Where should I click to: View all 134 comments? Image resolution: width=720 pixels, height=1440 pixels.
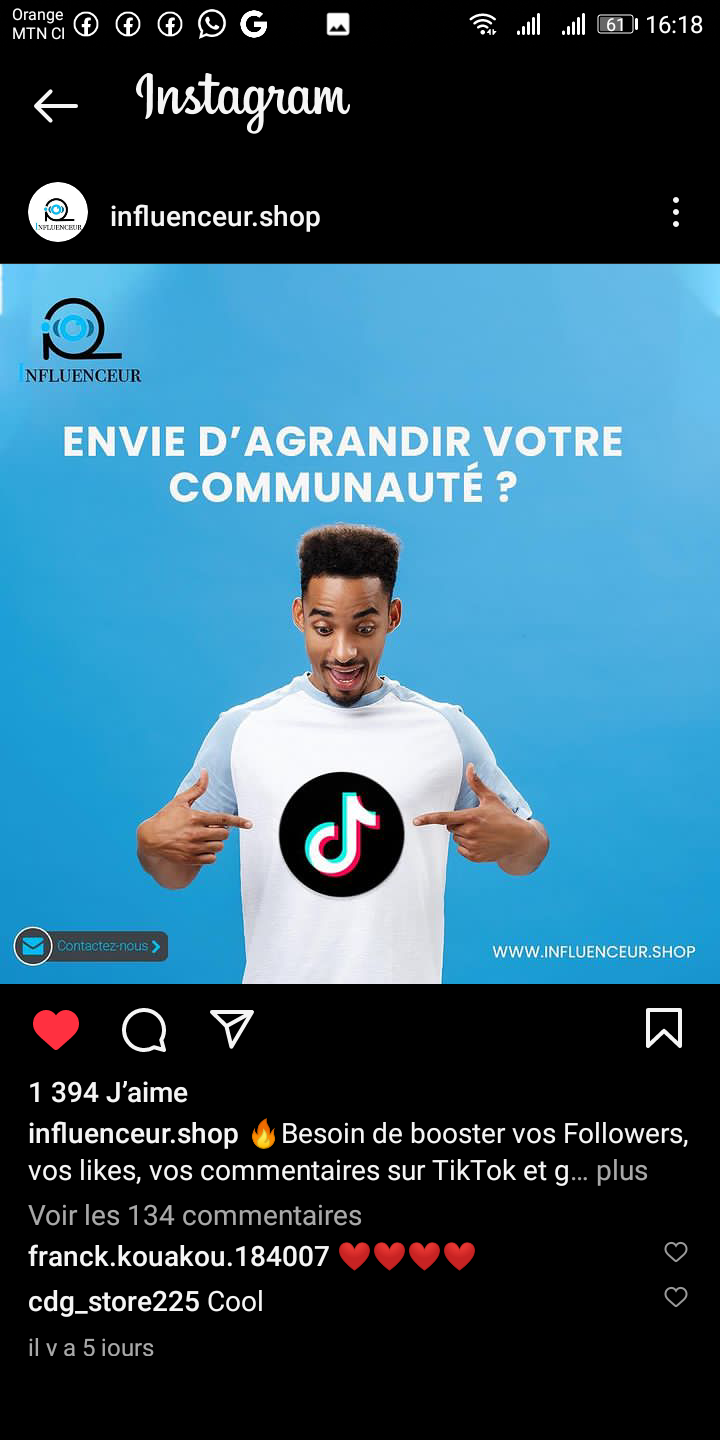pyautogui.click(x=195, y=1216)
